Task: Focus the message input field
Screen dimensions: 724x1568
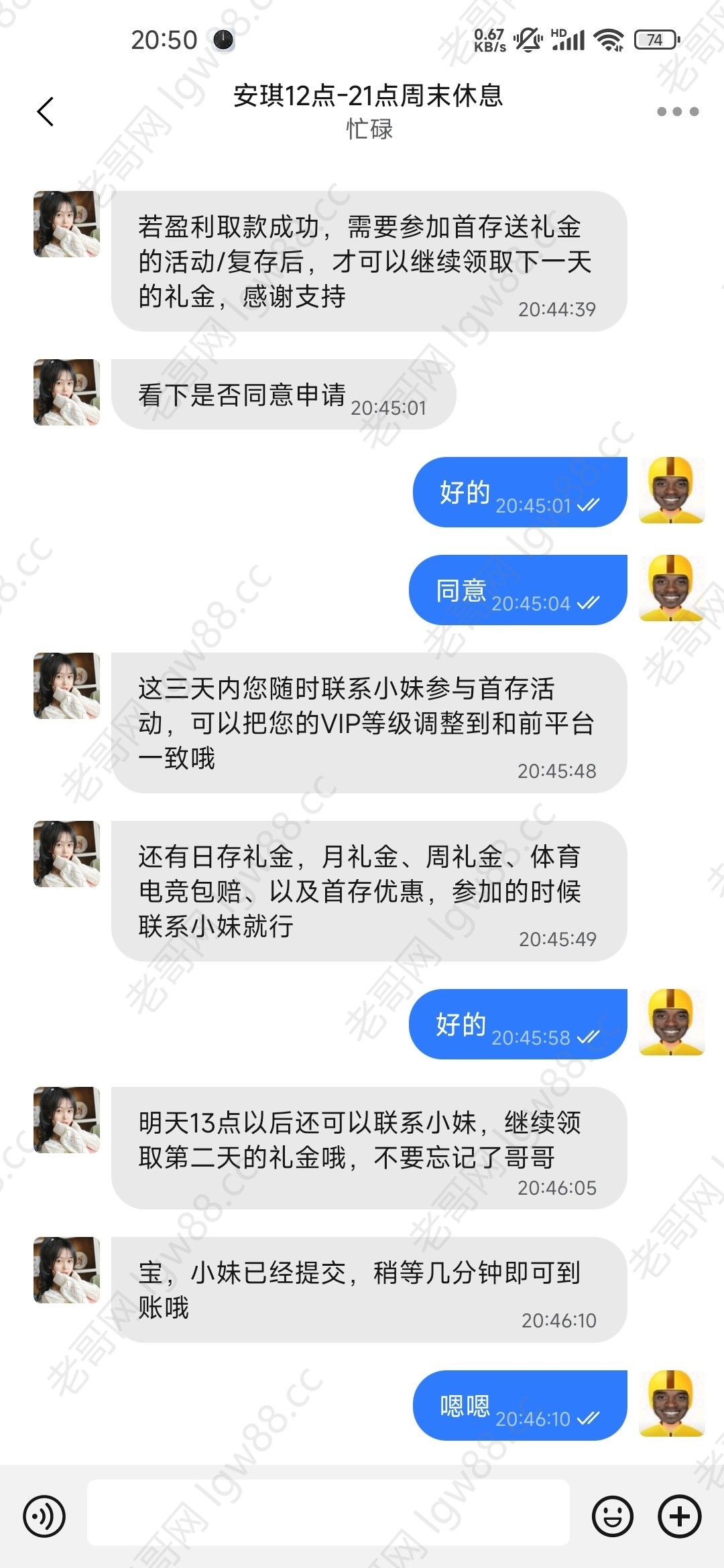Action: pyautogui.click(x=328, y=1513)
